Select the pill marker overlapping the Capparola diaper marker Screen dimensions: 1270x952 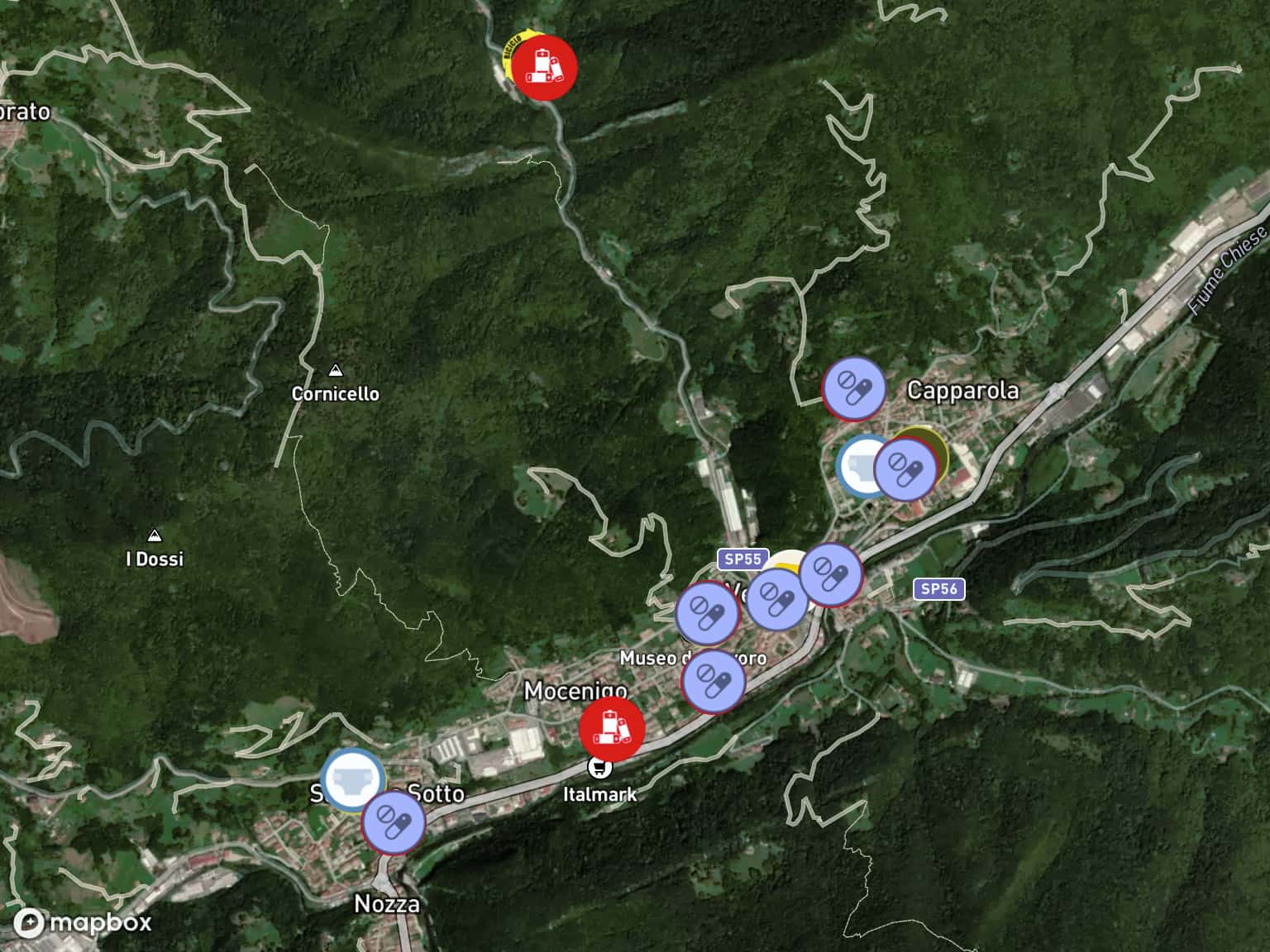(906, 469)
